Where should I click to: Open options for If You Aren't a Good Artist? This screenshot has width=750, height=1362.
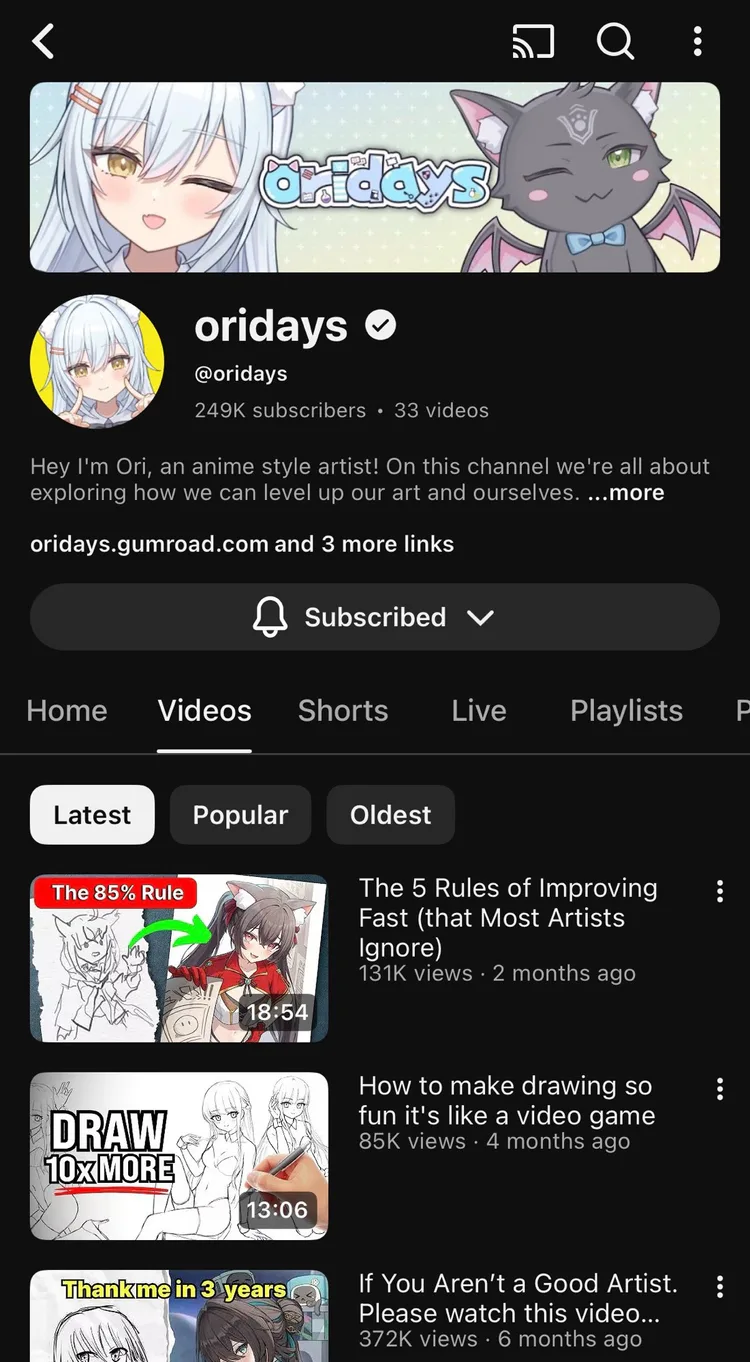click(x=719, y=1288)
